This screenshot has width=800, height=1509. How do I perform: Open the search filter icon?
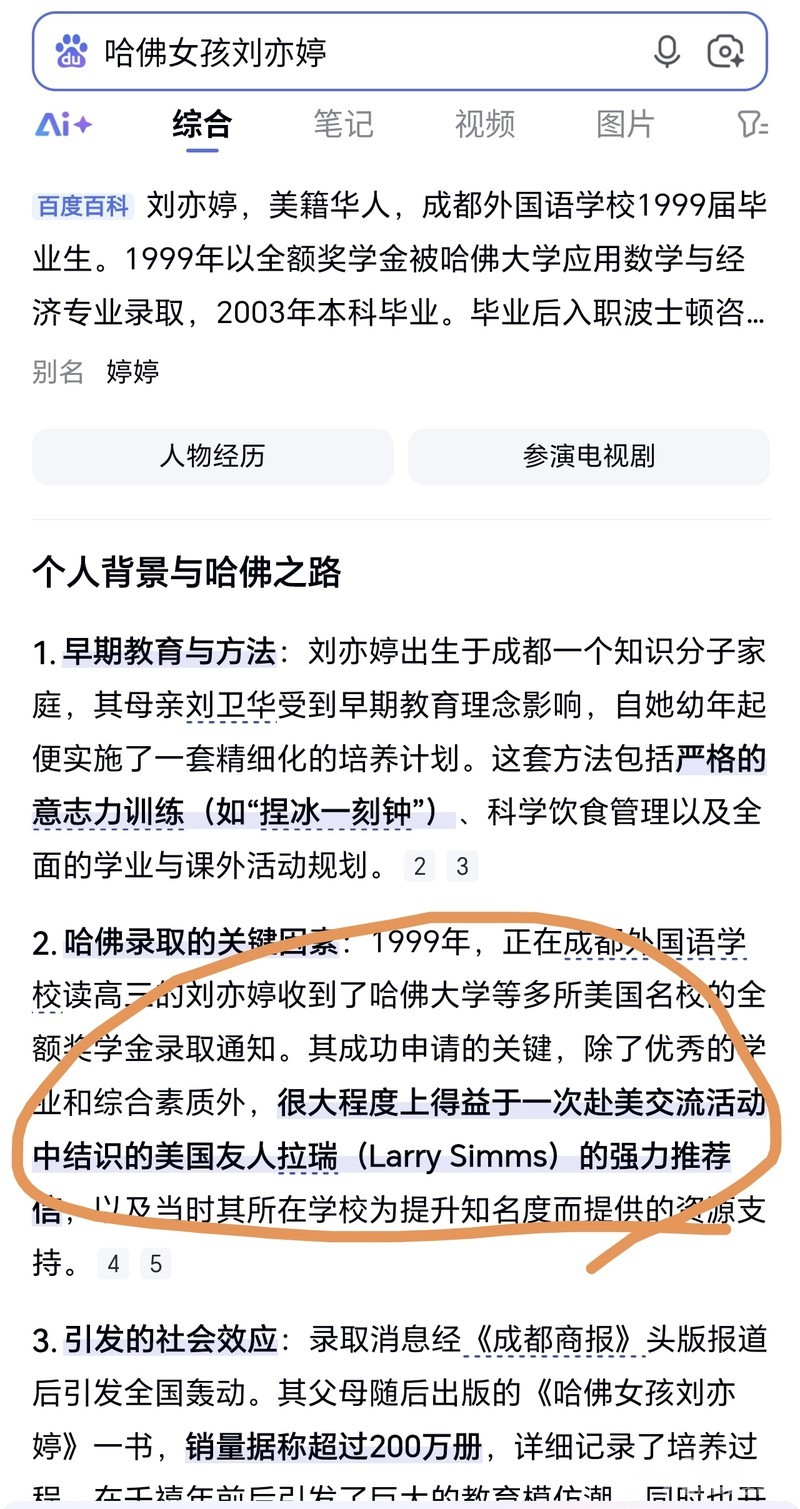pyautogui.click(x=752, y=124)
